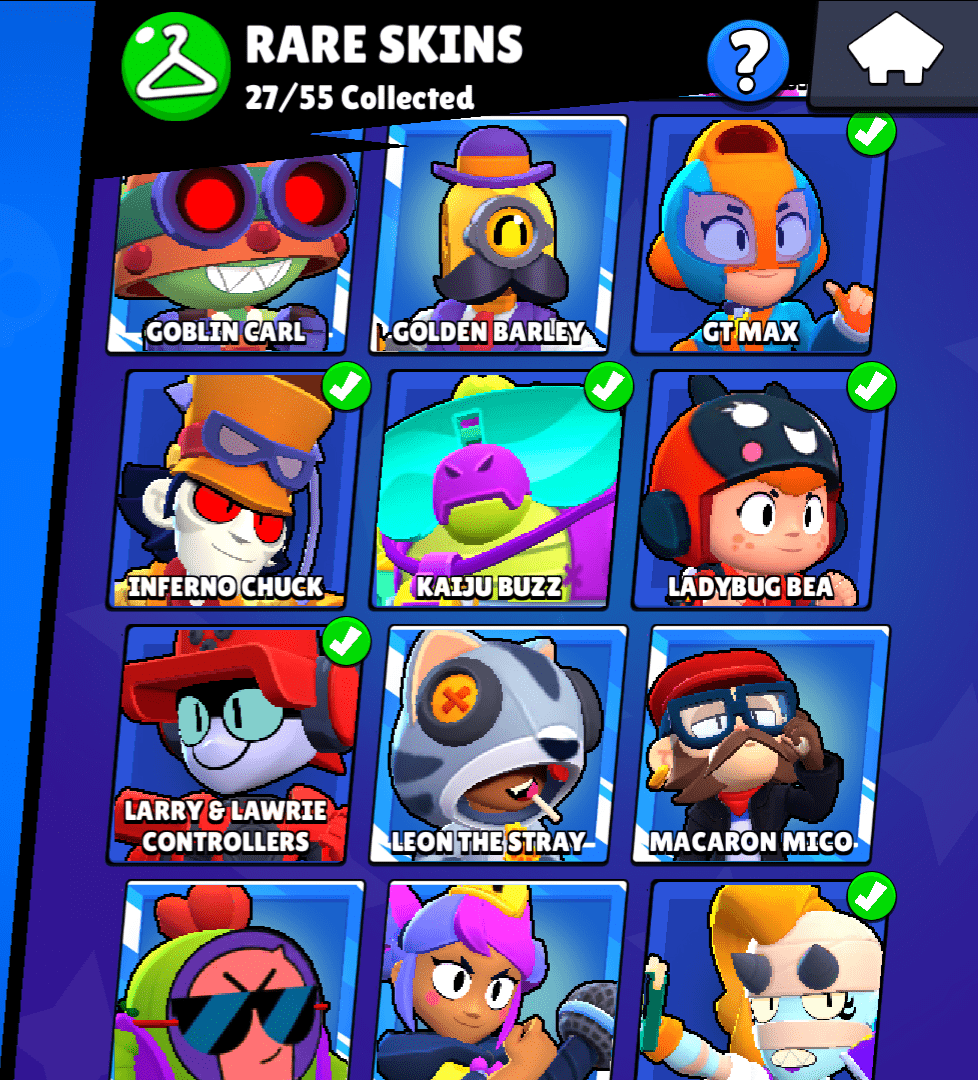Open Inferno Chuck skin details
Image resolution: width=978 pixels, height=1080 pixels.
[234, 488]
